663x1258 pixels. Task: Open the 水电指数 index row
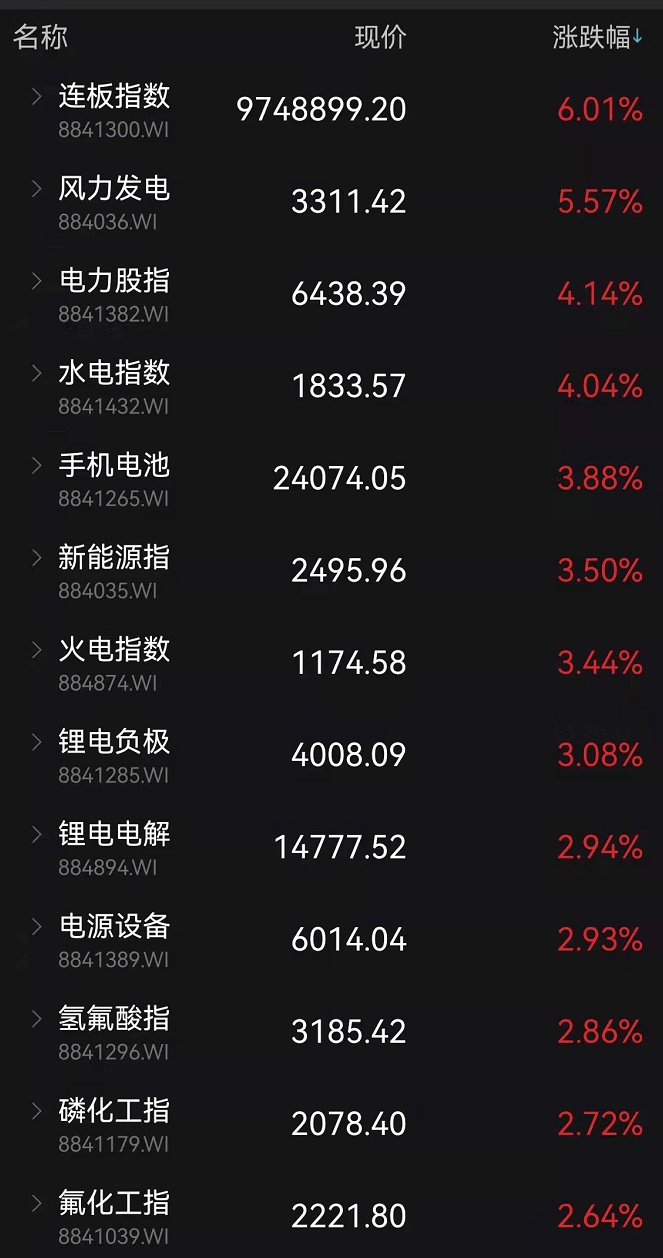(x=331, y=385)
